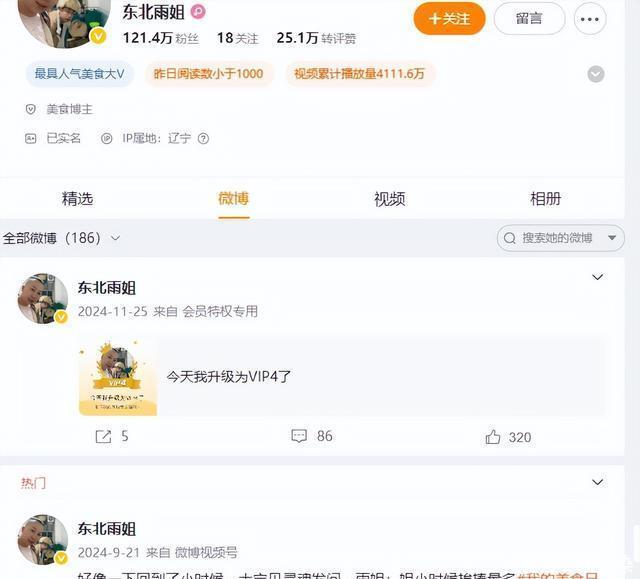This screenshot has width=640, height=579.
Task: Tap the 搜索她的微博 search field
Action: coord(560,238)
